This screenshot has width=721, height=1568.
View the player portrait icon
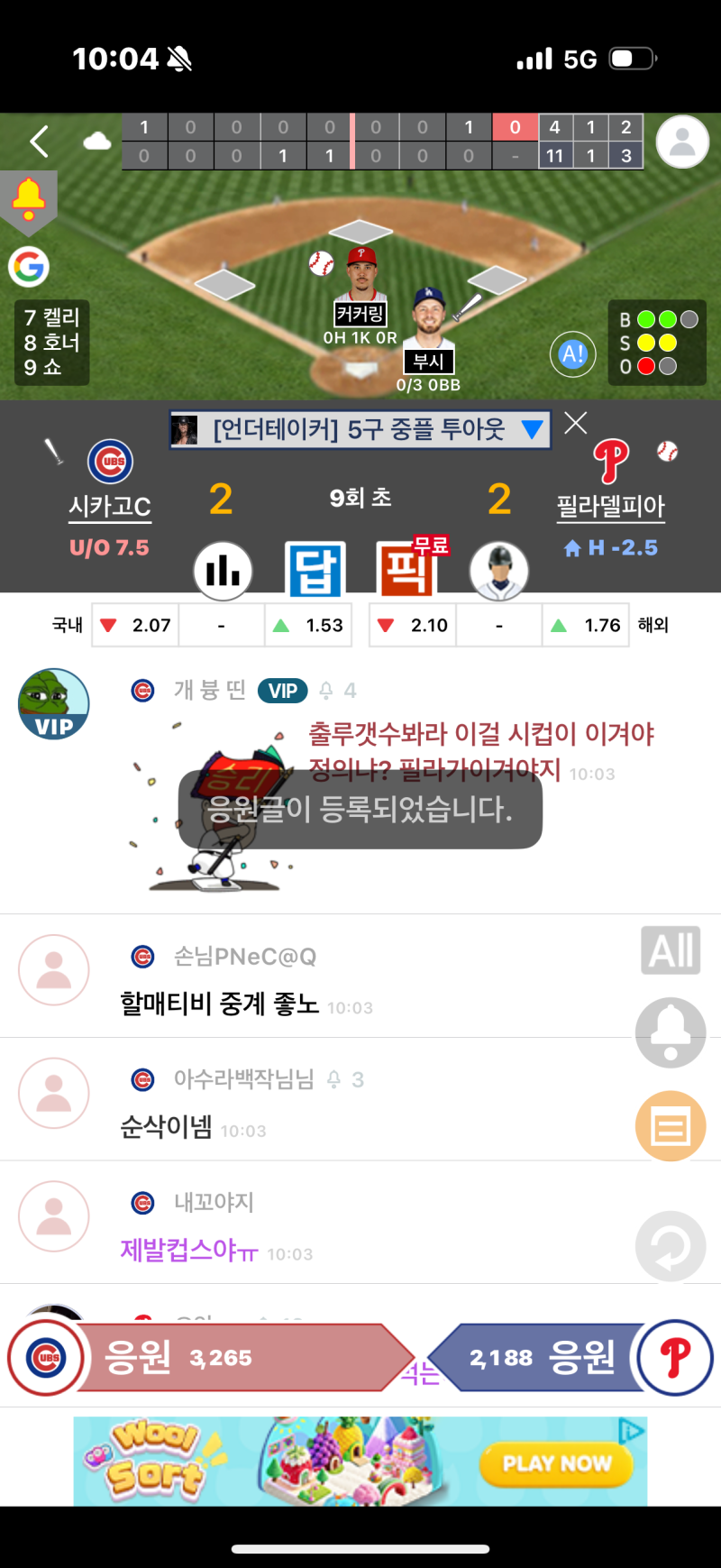[498, 570]
